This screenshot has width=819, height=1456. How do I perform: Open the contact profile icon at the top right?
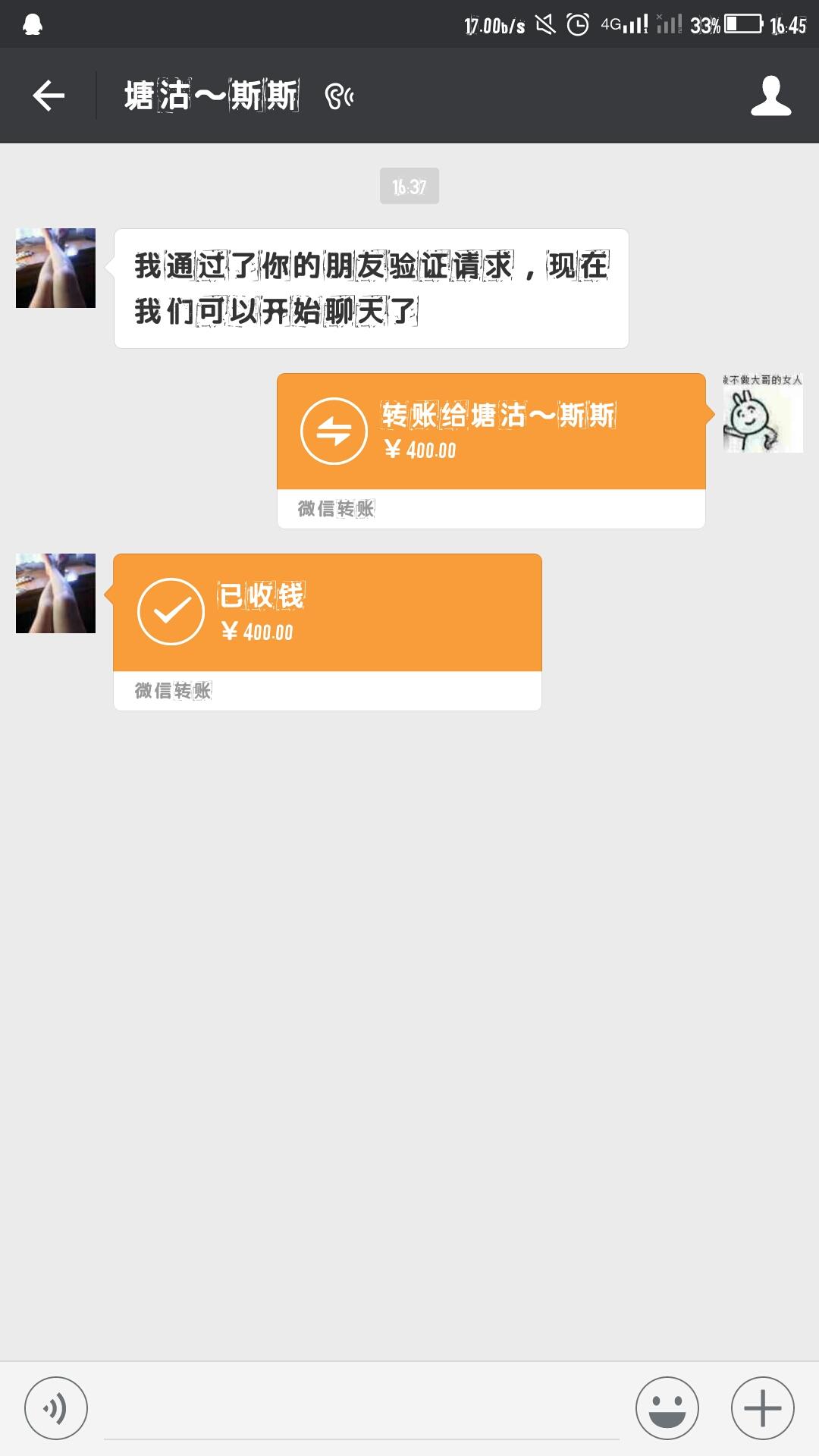(x=770, y=96)
